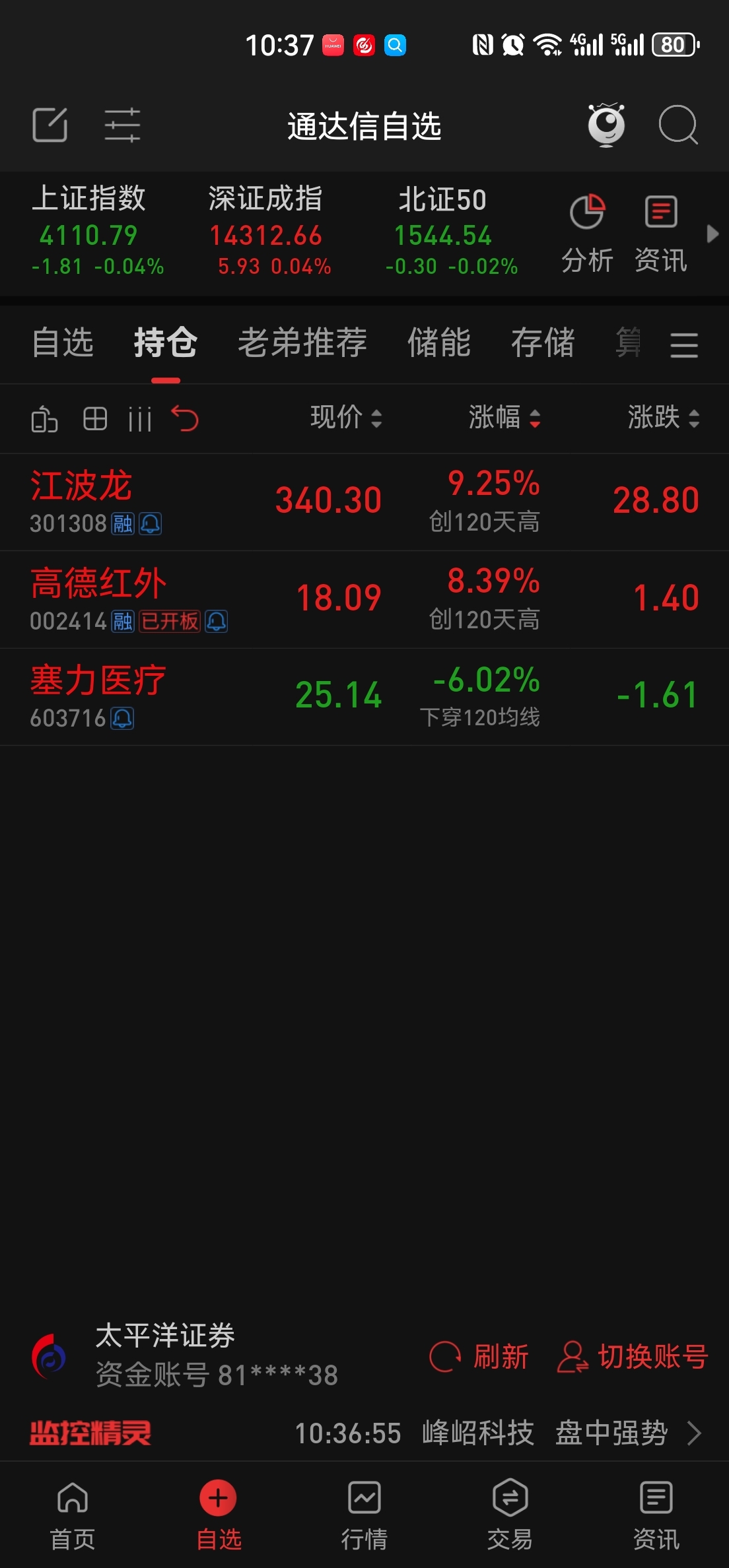Viewport: 729px width, 1568px height.
Task: Tap 切换账号 to switch account
Action: pos(633,1357)
